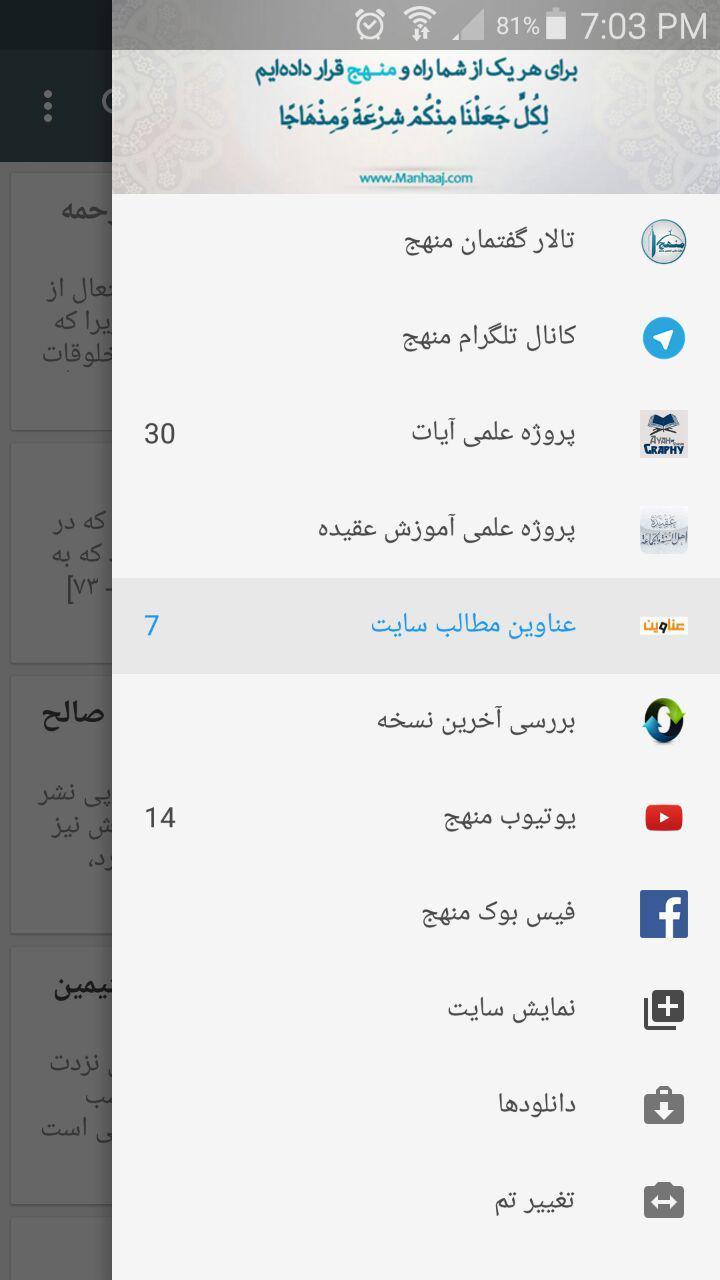The height and width of the screenshot is (1280, 720).
Task: Open یوتیوب منهج YouTube channel
Action: pyautogui.click(x=509, y=817)
